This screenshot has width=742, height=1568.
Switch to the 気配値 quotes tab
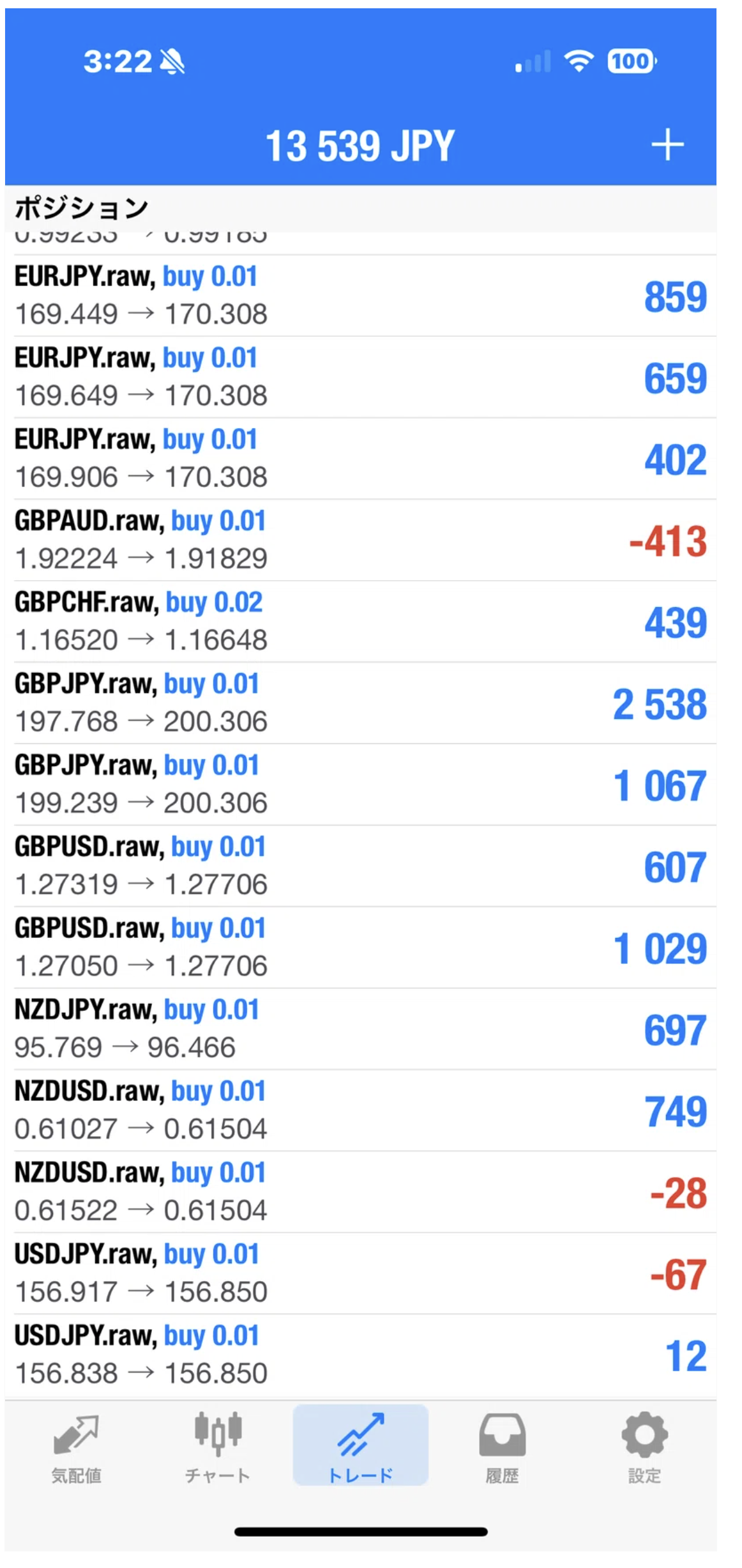(x=76, y=1447)
